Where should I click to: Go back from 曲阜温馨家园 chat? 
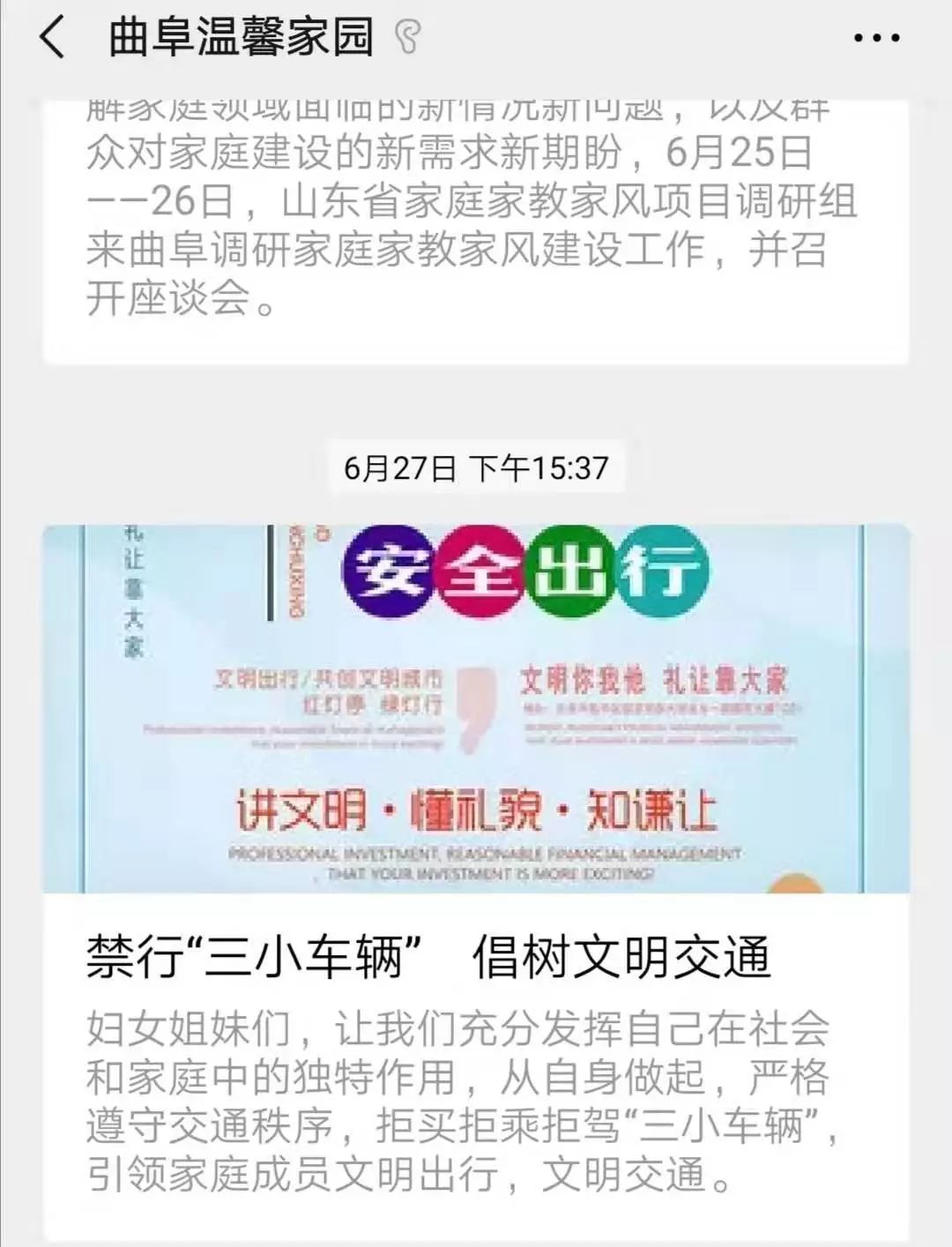click(53, 38)
